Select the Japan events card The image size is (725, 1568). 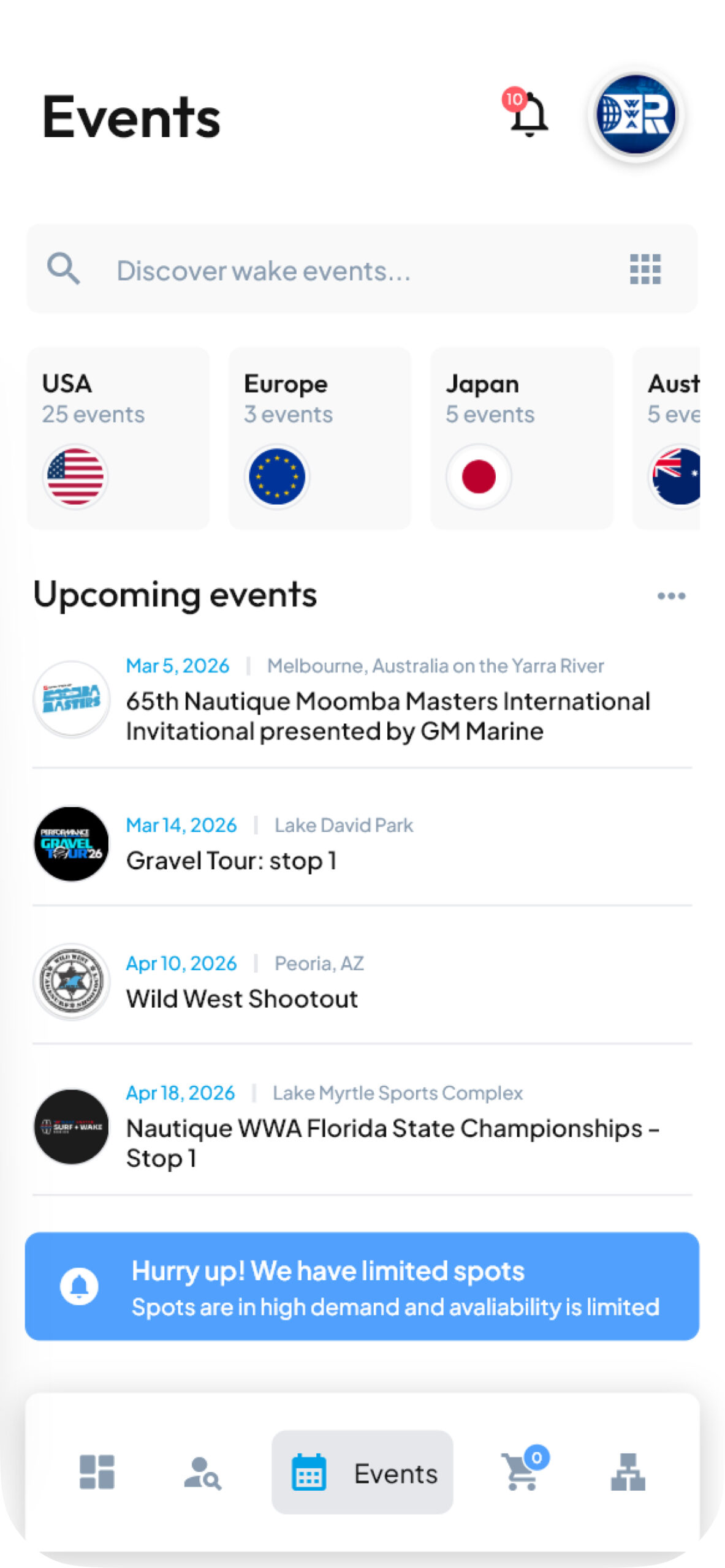coord(522,438)
